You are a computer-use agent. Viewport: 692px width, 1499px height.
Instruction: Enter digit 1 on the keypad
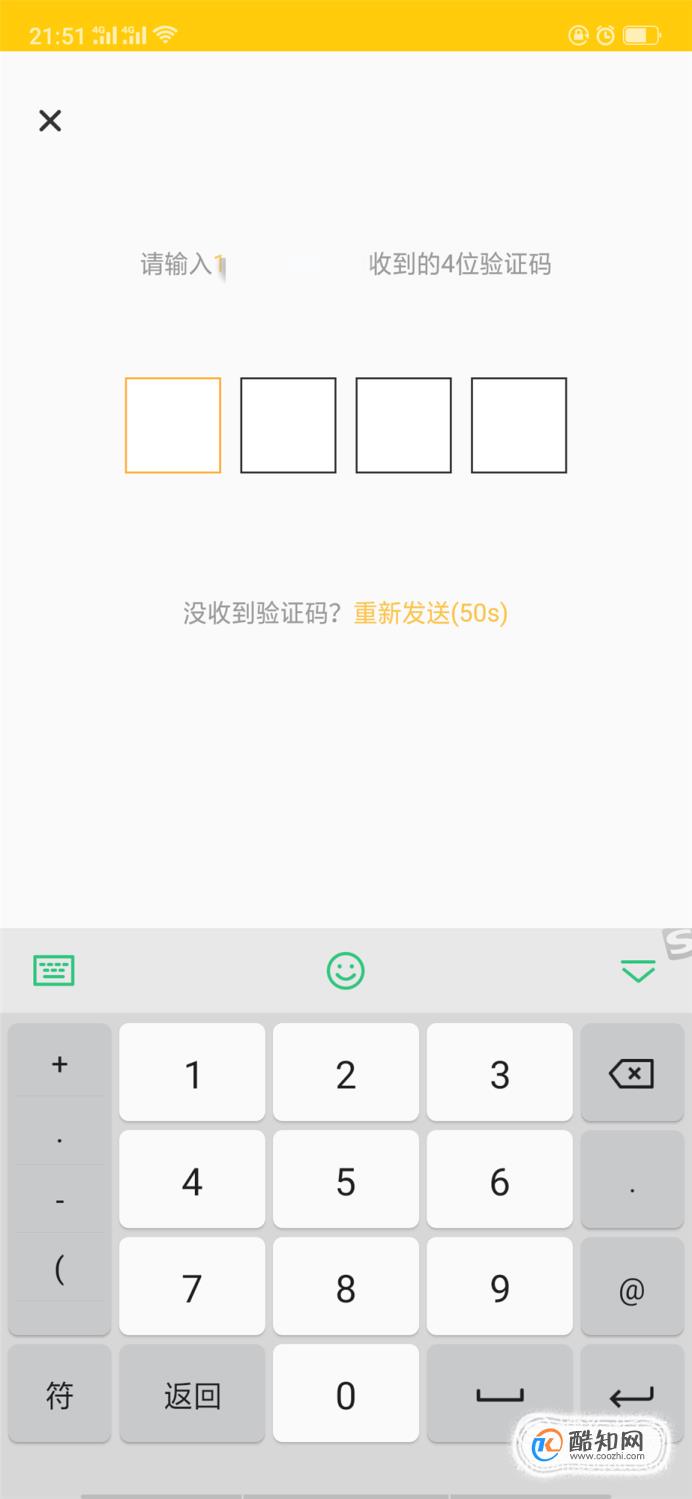192,1074
